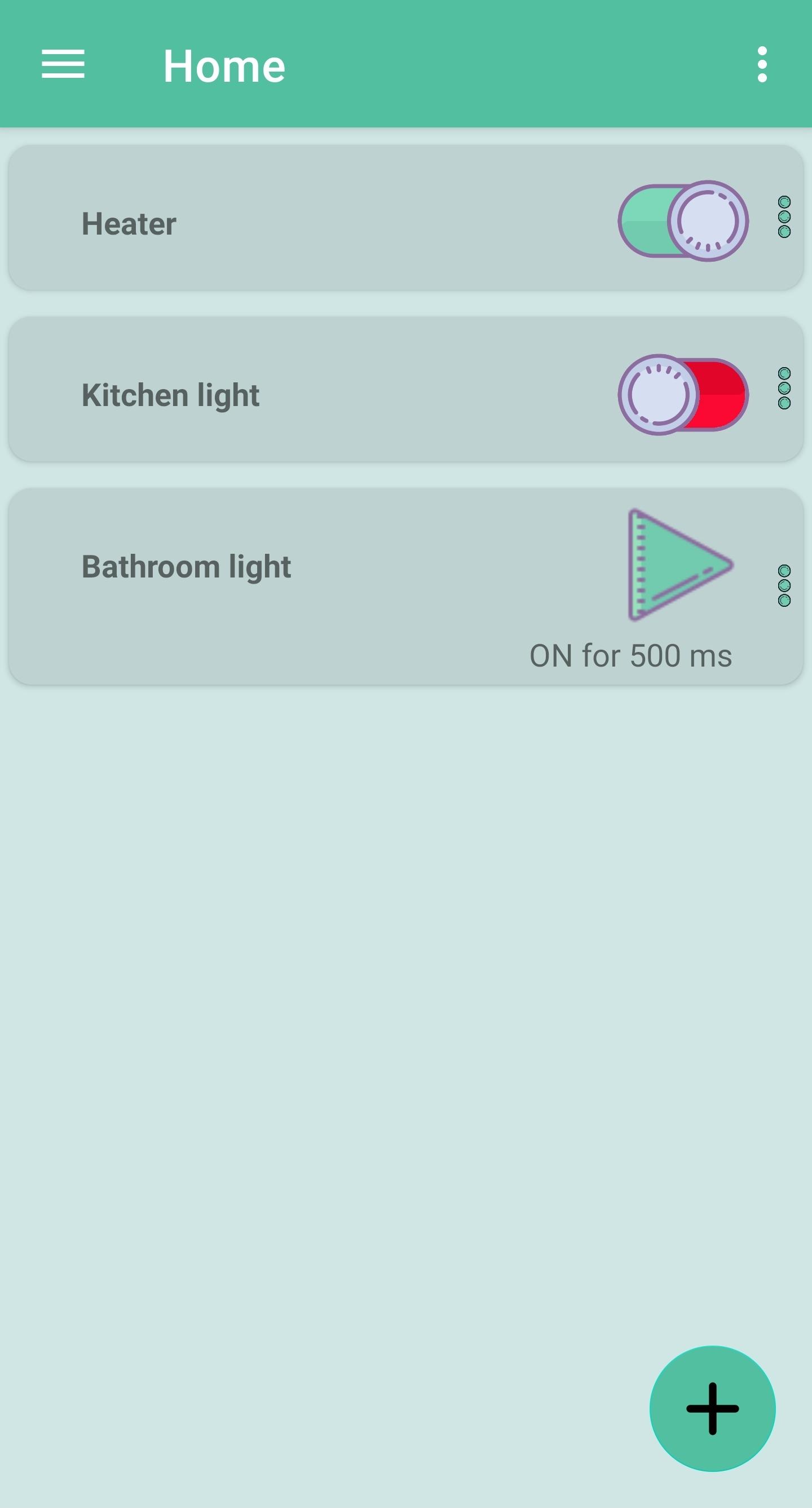The image size is (812, 1508).
Task: Turn on the Kitchen light switch
Action: tap(683, 395)
